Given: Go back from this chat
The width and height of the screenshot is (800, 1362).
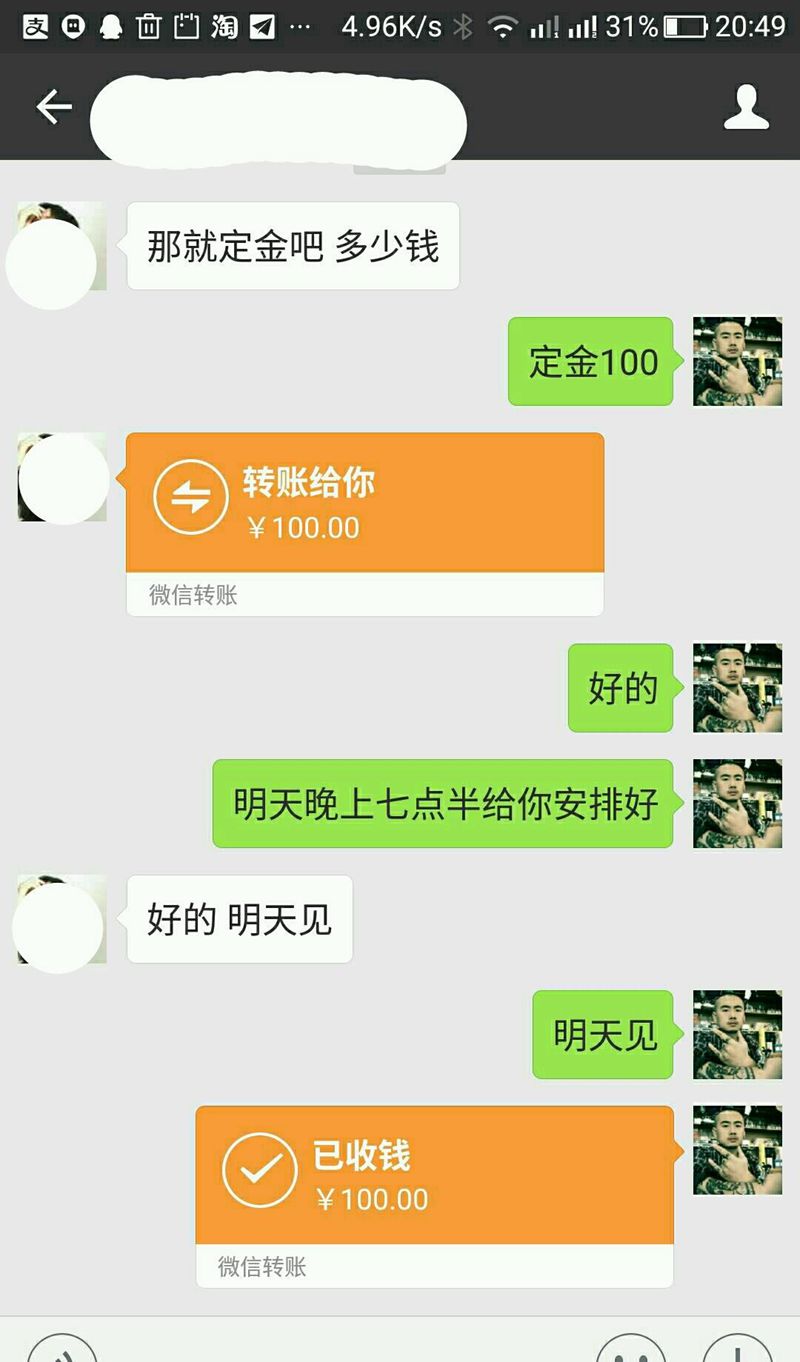Looking at the screenshot, I should (x=54, y=107).
